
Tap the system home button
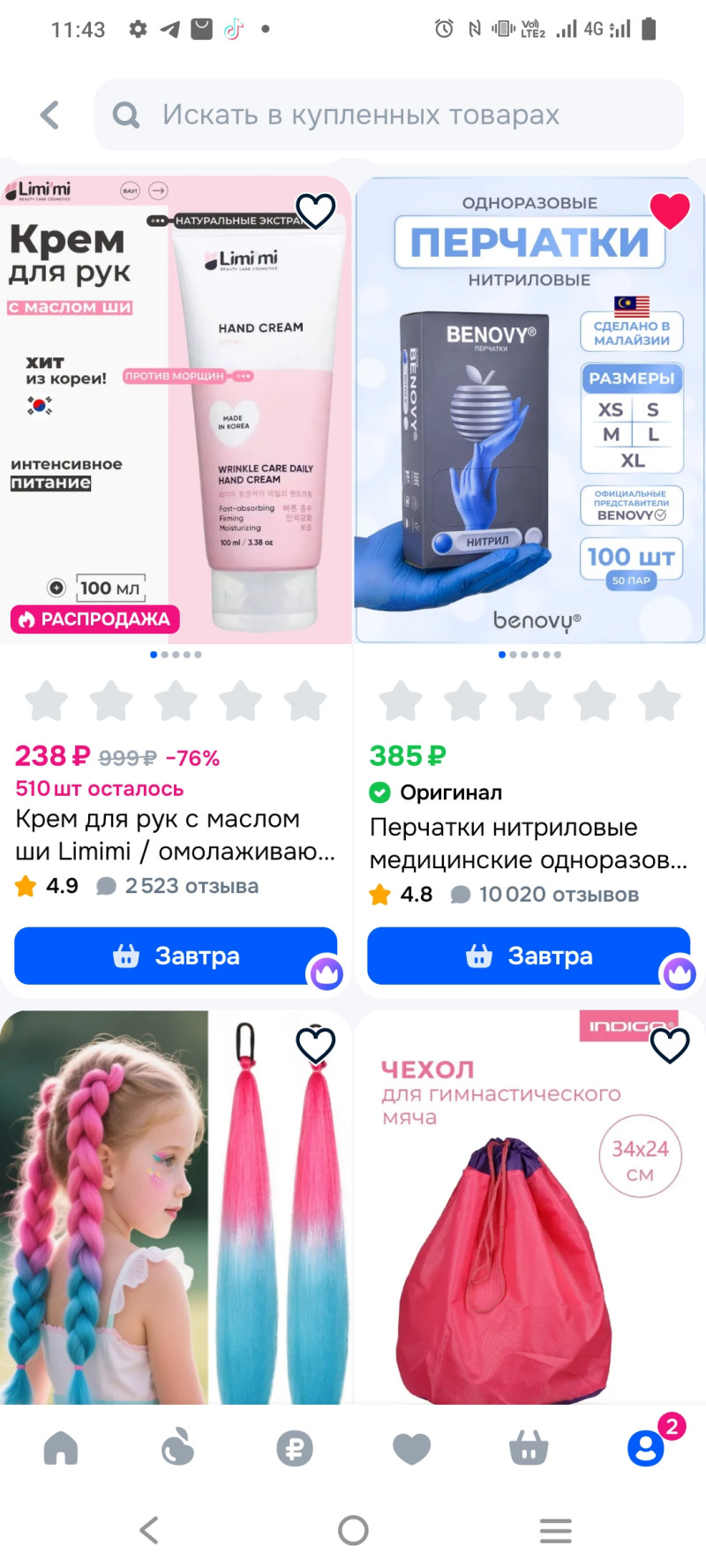(353, 1530)
